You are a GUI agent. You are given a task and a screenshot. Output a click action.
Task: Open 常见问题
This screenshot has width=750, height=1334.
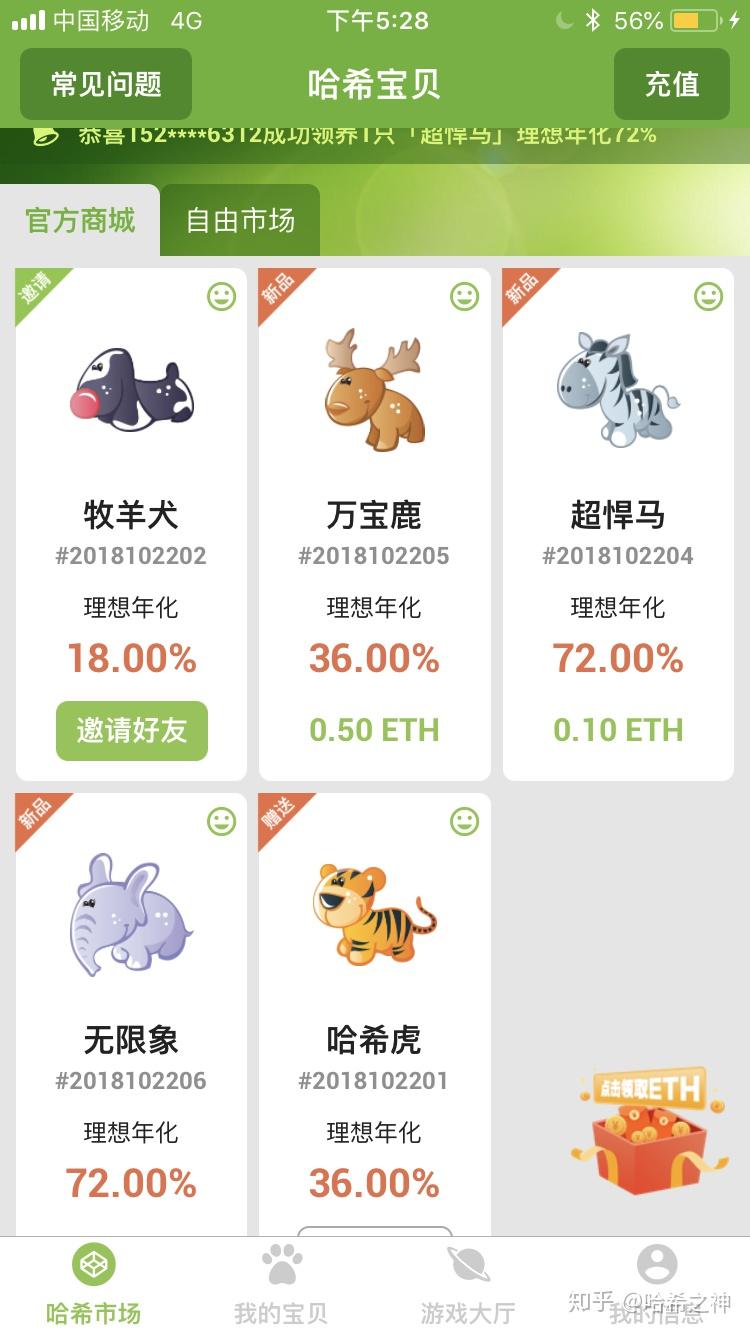(104, 85)
